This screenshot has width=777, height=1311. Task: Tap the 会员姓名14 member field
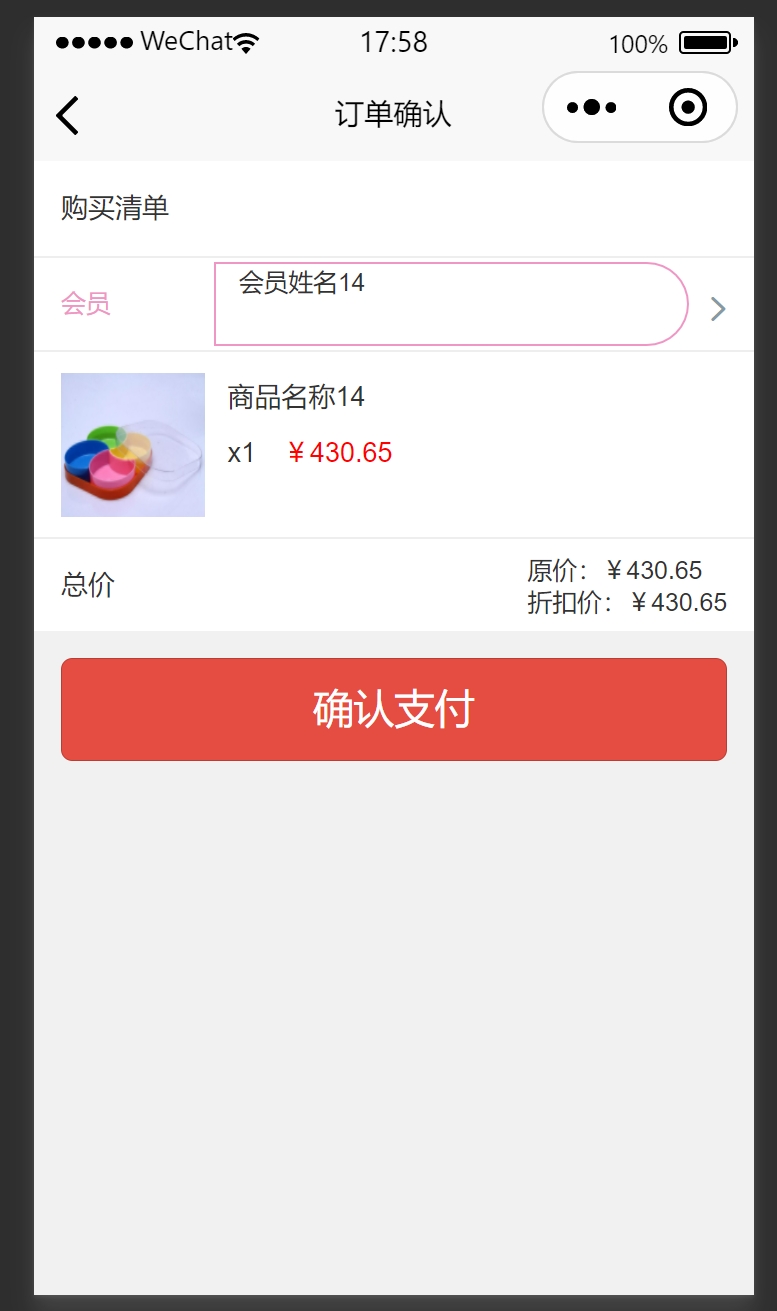pyautogui.click(x=450, y=304)
